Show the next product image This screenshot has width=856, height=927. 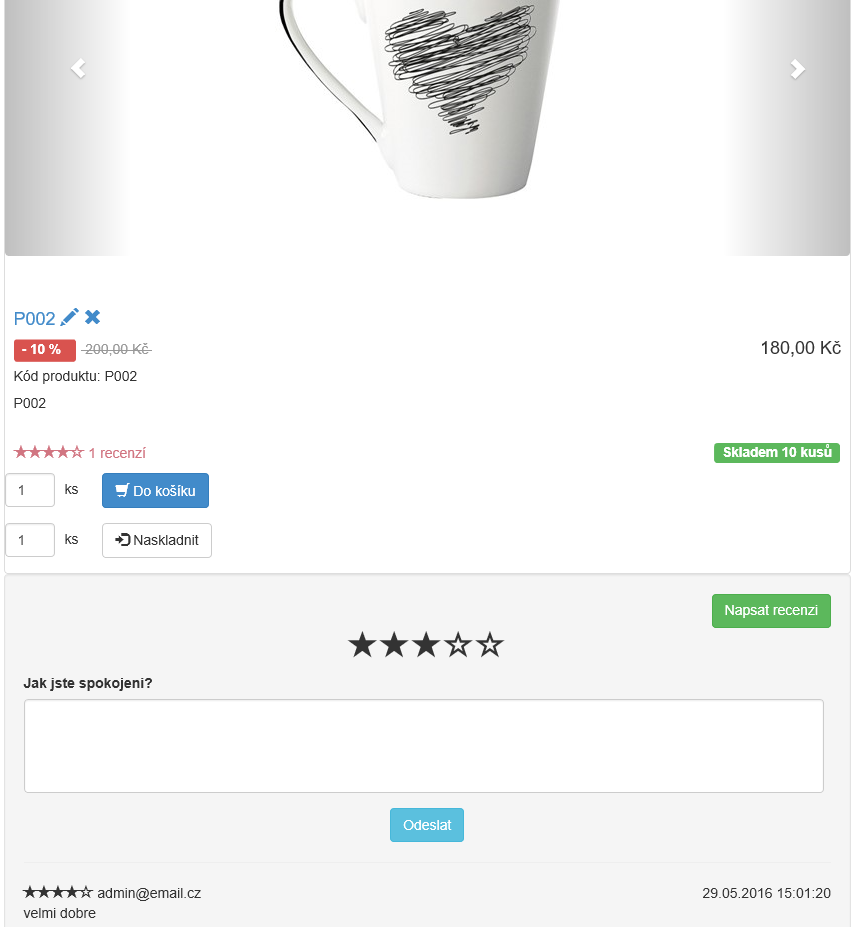(x=797, y=68)
